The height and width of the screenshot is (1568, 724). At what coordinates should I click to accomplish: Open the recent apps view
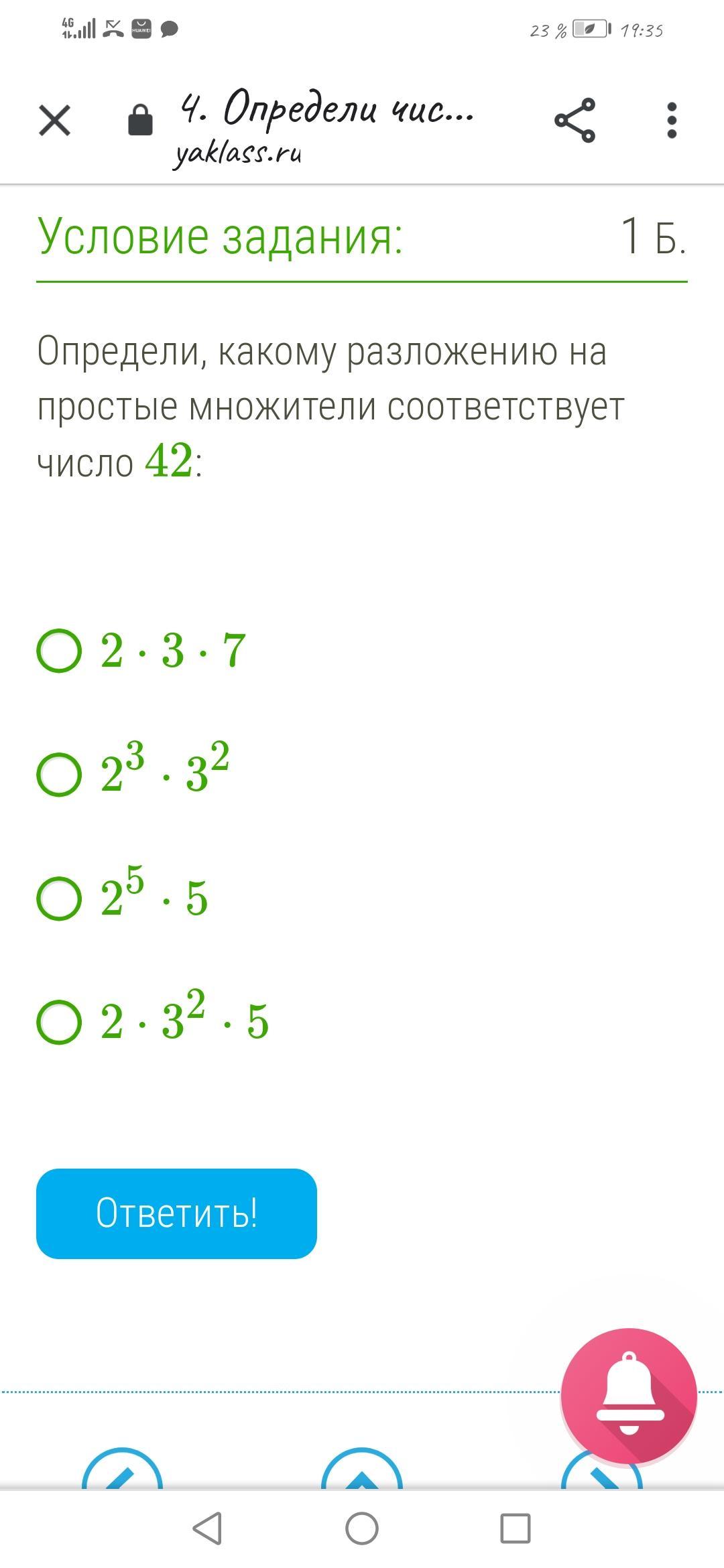tap(516, 1528)
